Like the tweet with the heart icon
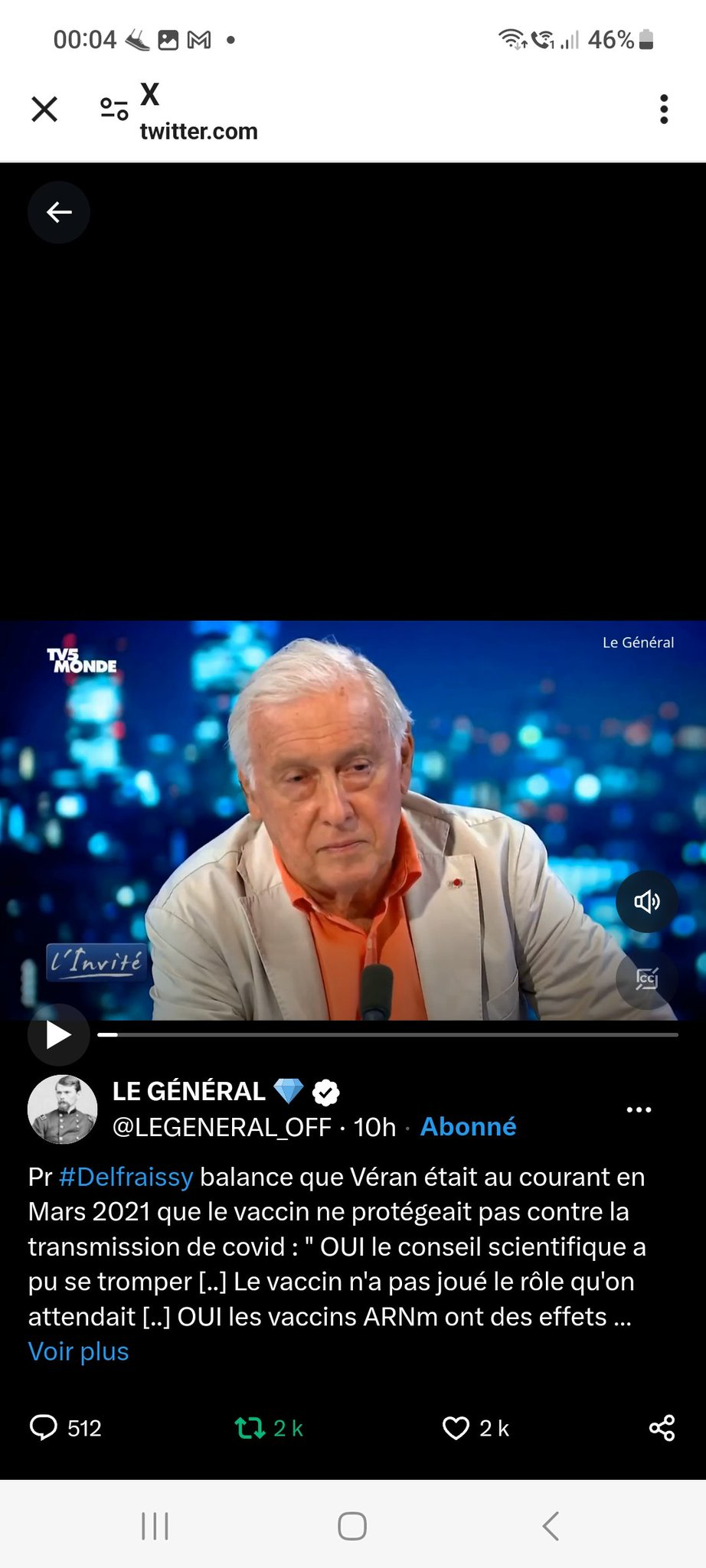 (x=456, y=1428)
